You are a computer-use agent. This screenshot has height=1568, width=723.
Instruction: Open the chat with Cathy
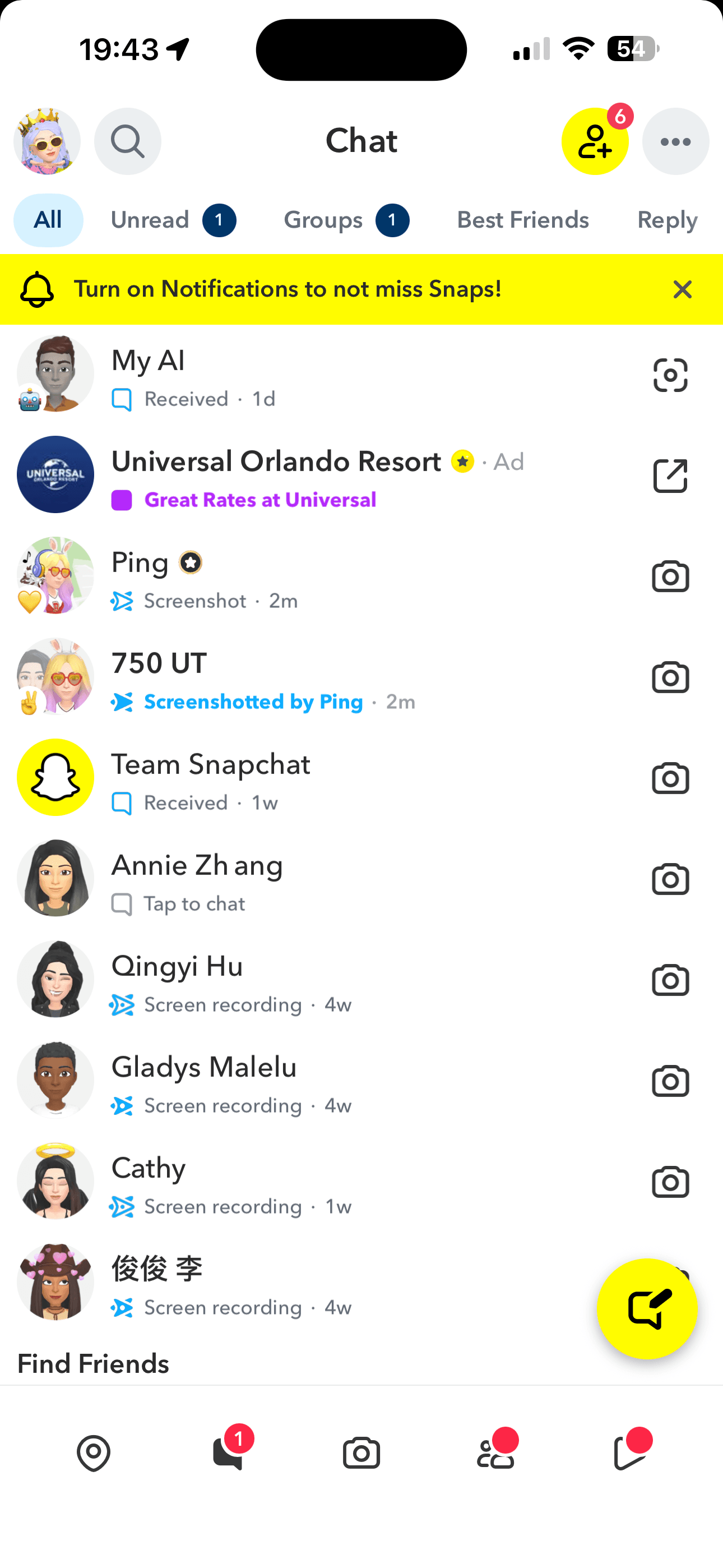click(x=304, y=1183)
